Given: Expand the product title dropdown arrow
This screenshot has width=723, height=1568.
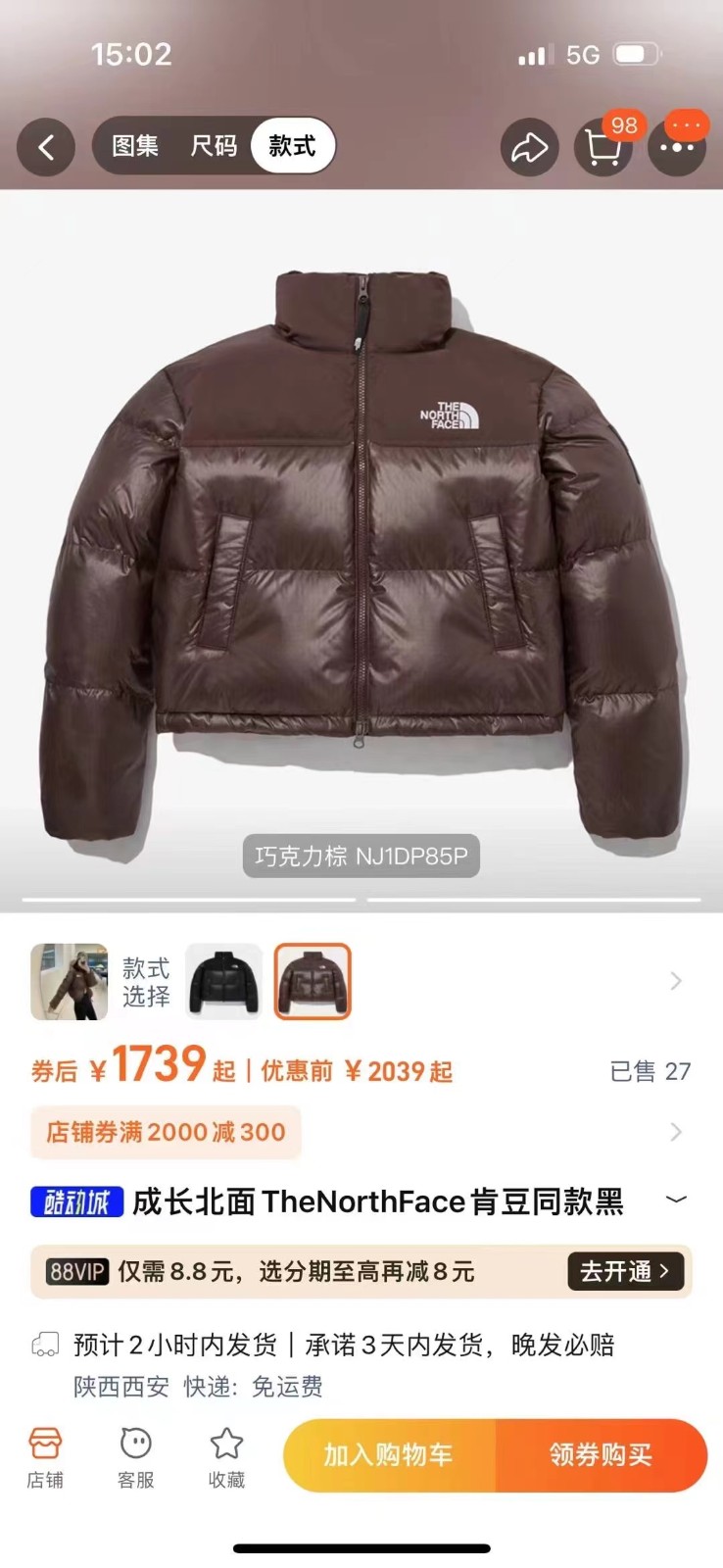Looking at the screenshot, I should (x=676, y=1200).
